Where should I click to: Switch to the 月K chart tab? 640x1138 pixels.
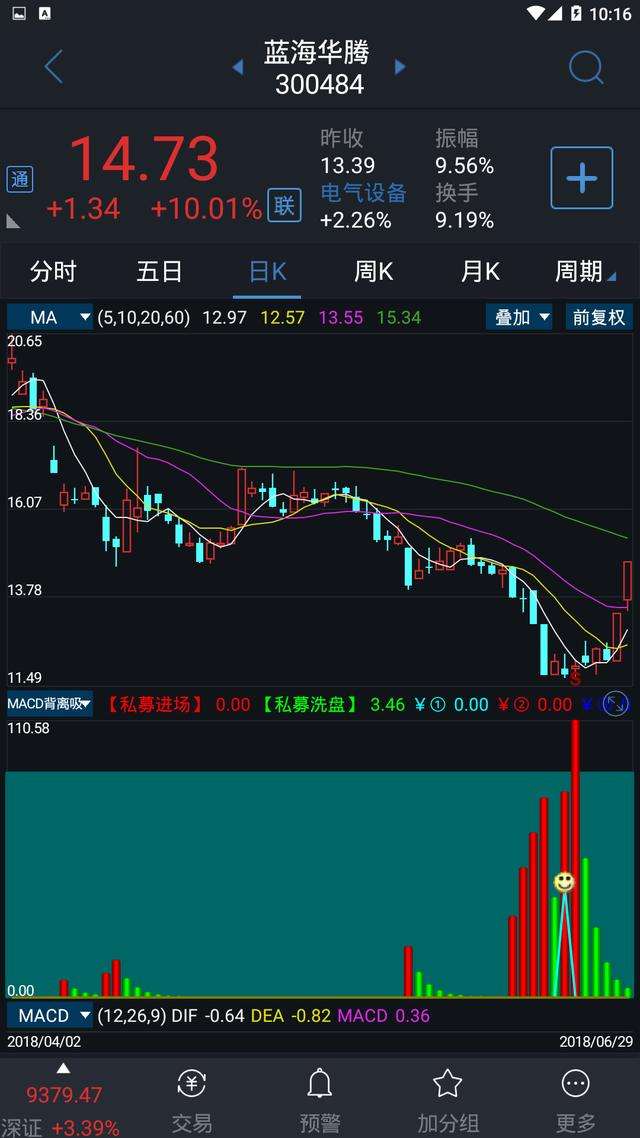click(480, 271)
